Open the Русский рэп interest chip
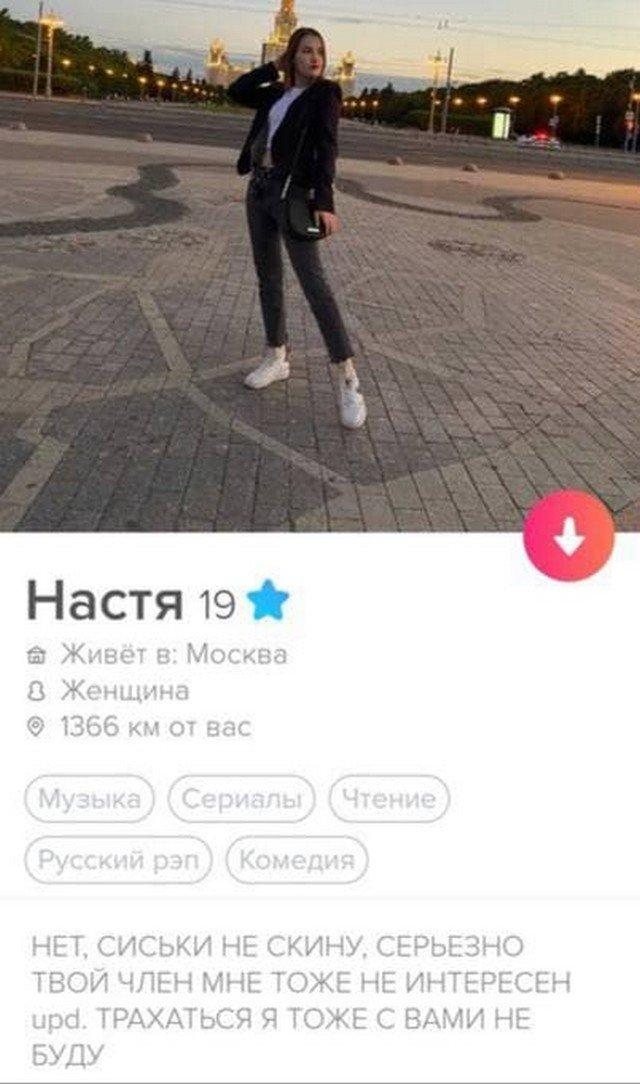 118,859
